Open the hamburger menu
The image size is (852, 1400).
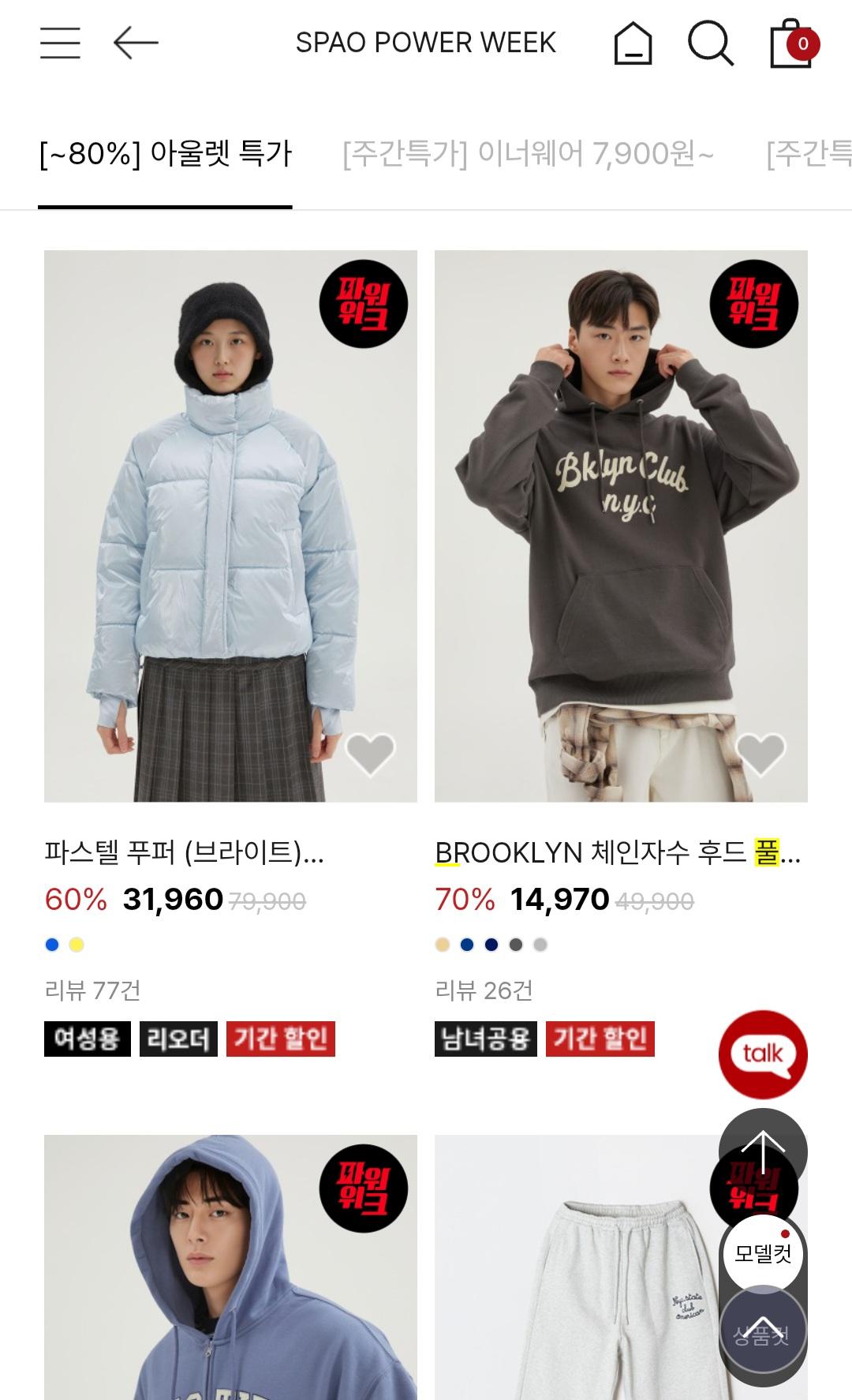[60, 43]
